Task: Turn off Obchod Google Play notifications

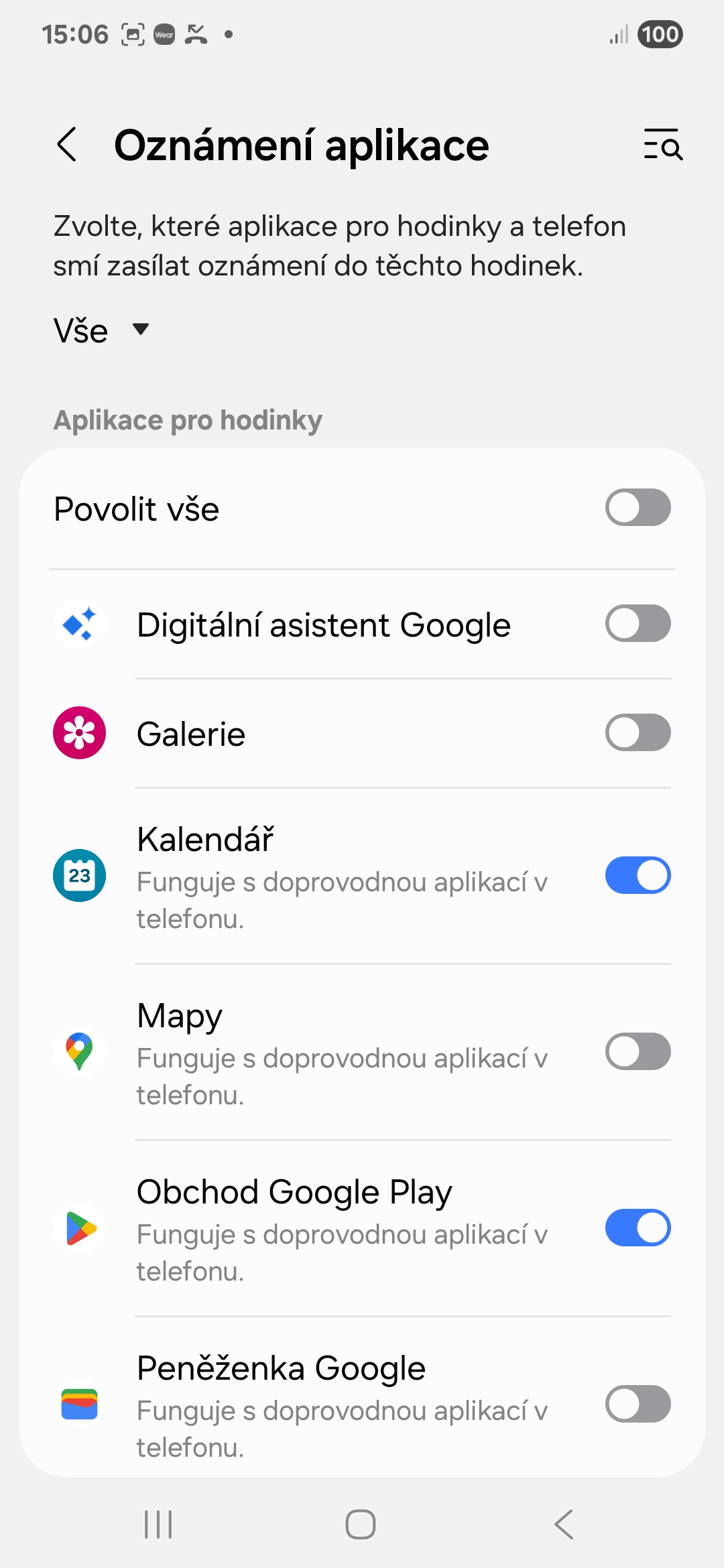Action: [x=638, y=1228]
